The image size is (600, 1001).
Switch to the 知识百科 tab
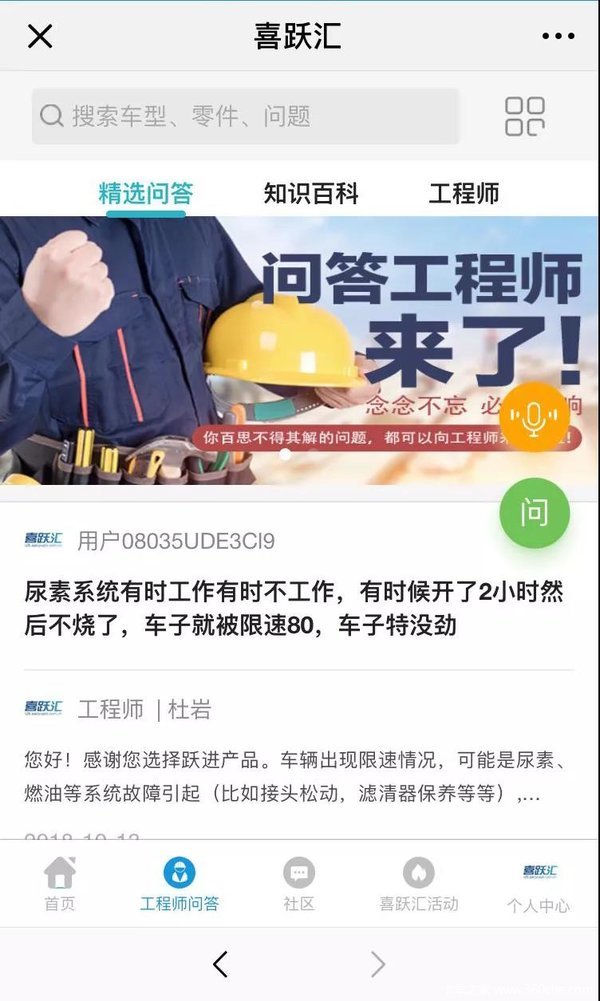coord(311,193)
